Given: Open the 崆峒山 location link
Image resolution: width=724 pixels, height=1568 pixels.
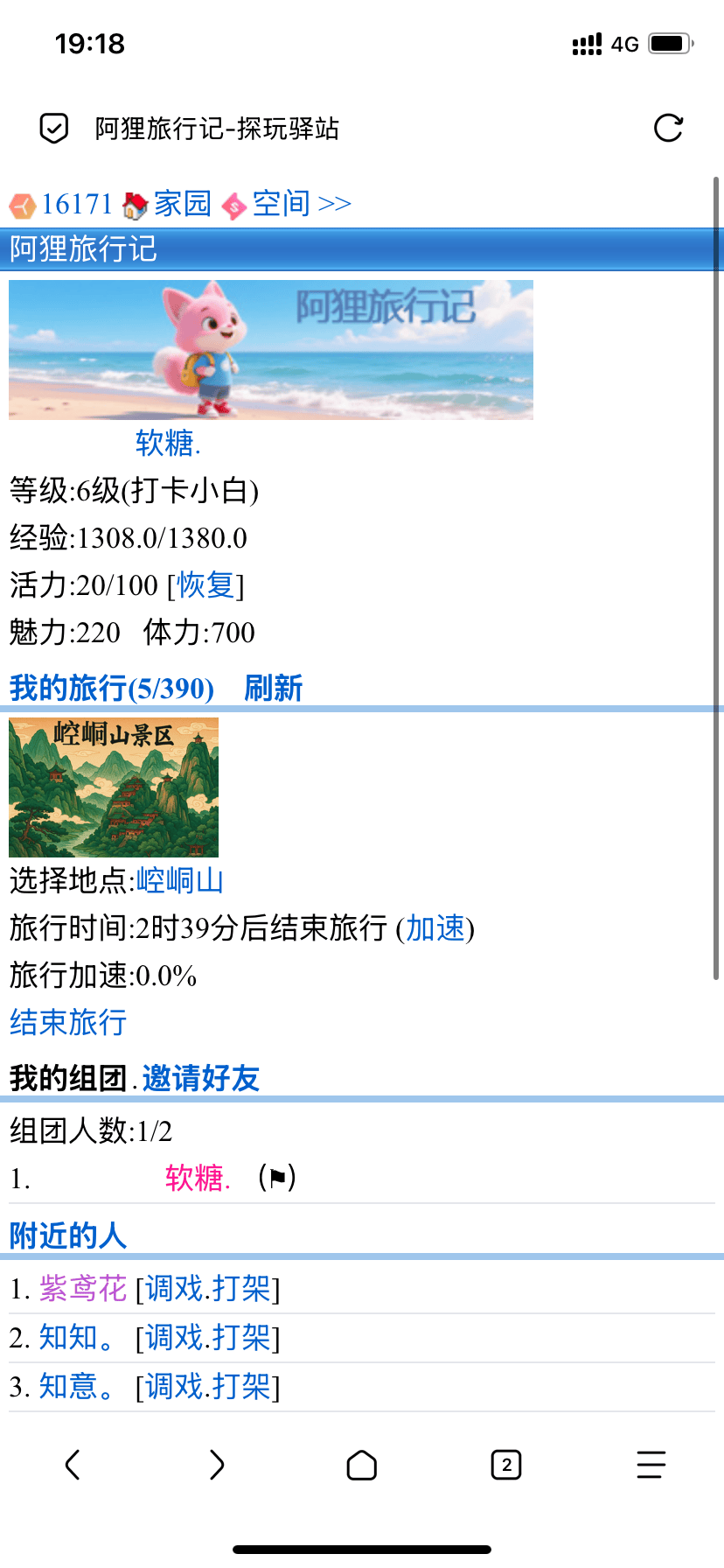Looking at the screenshot, I should pyautogui.click(x=180, y=880).
